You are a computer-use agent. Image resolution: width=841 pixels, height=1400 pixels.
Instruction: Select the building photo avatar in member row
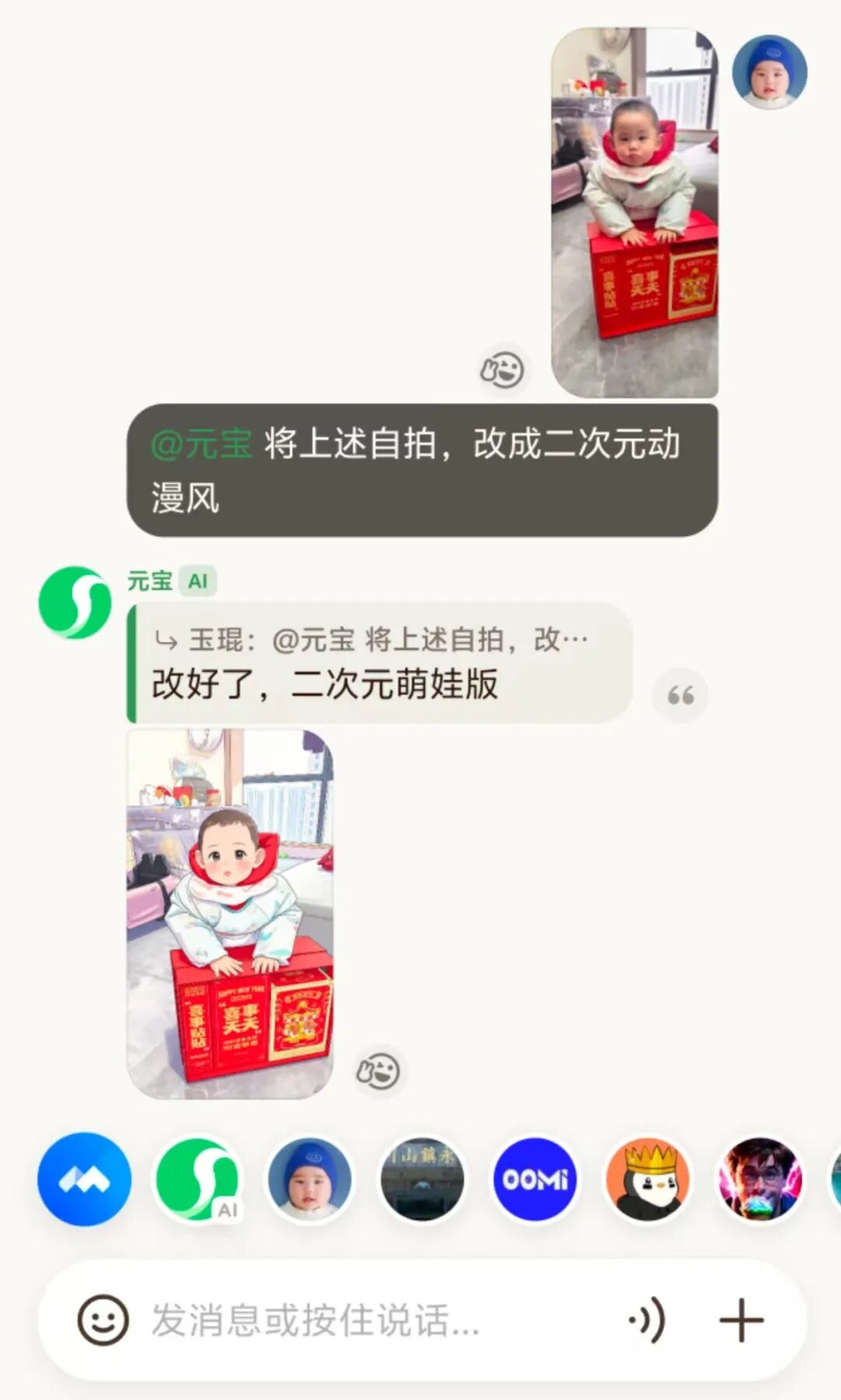422,1179
